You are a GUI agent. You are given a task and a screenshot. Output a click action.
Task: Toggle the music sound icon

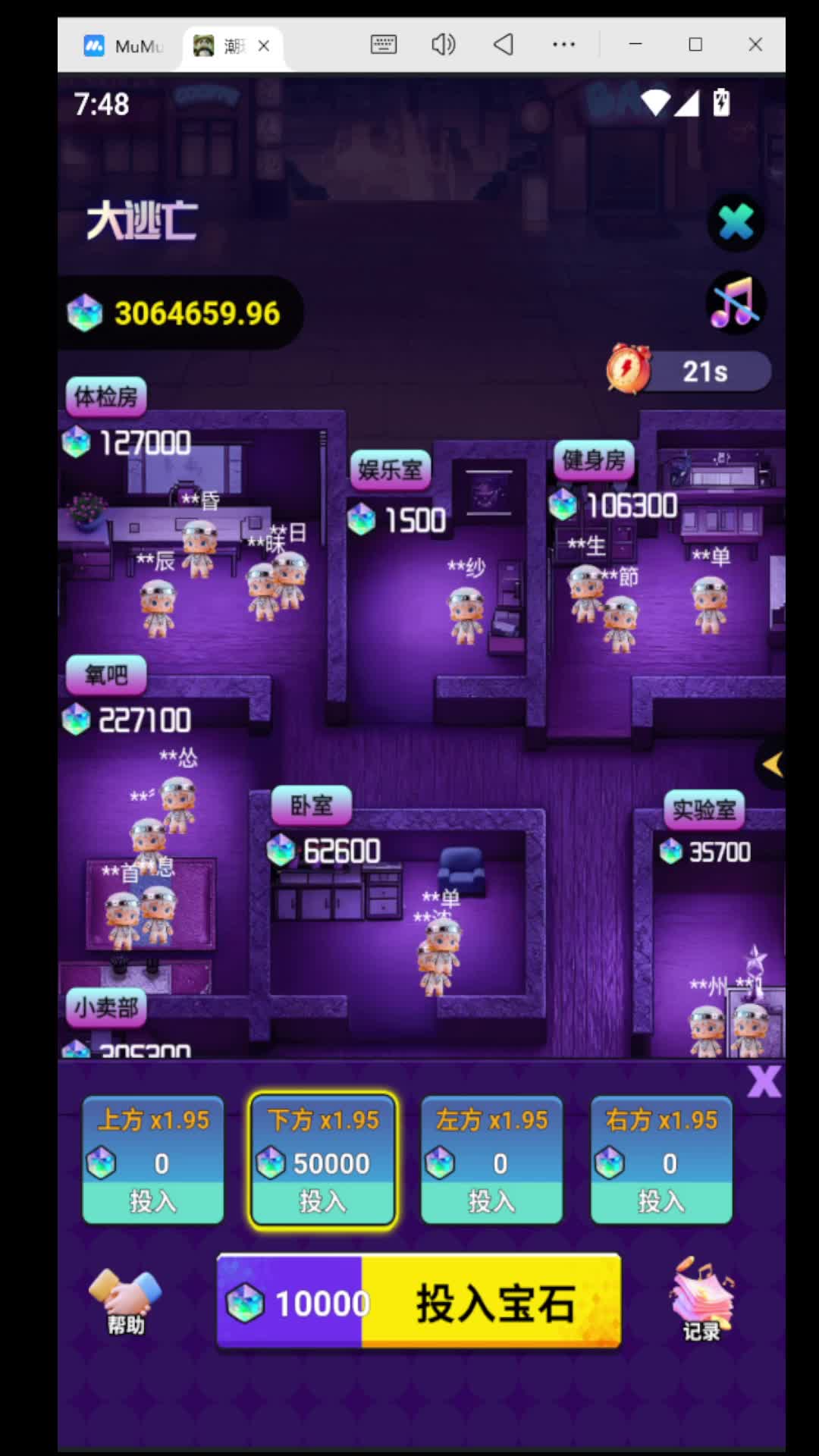[735, 303]
